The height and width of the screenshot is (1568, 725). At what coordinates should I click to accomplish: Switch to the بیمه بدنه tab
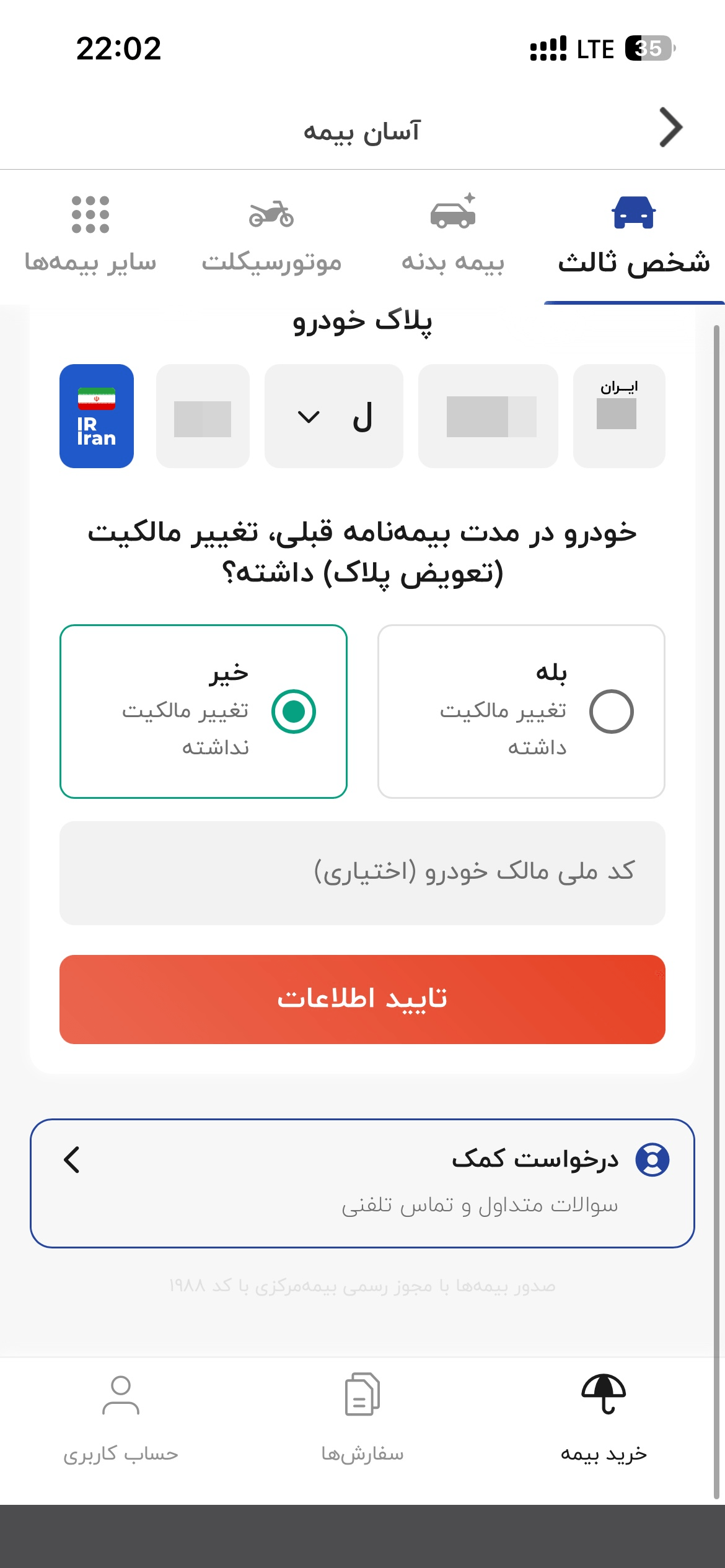click(453, 237)
